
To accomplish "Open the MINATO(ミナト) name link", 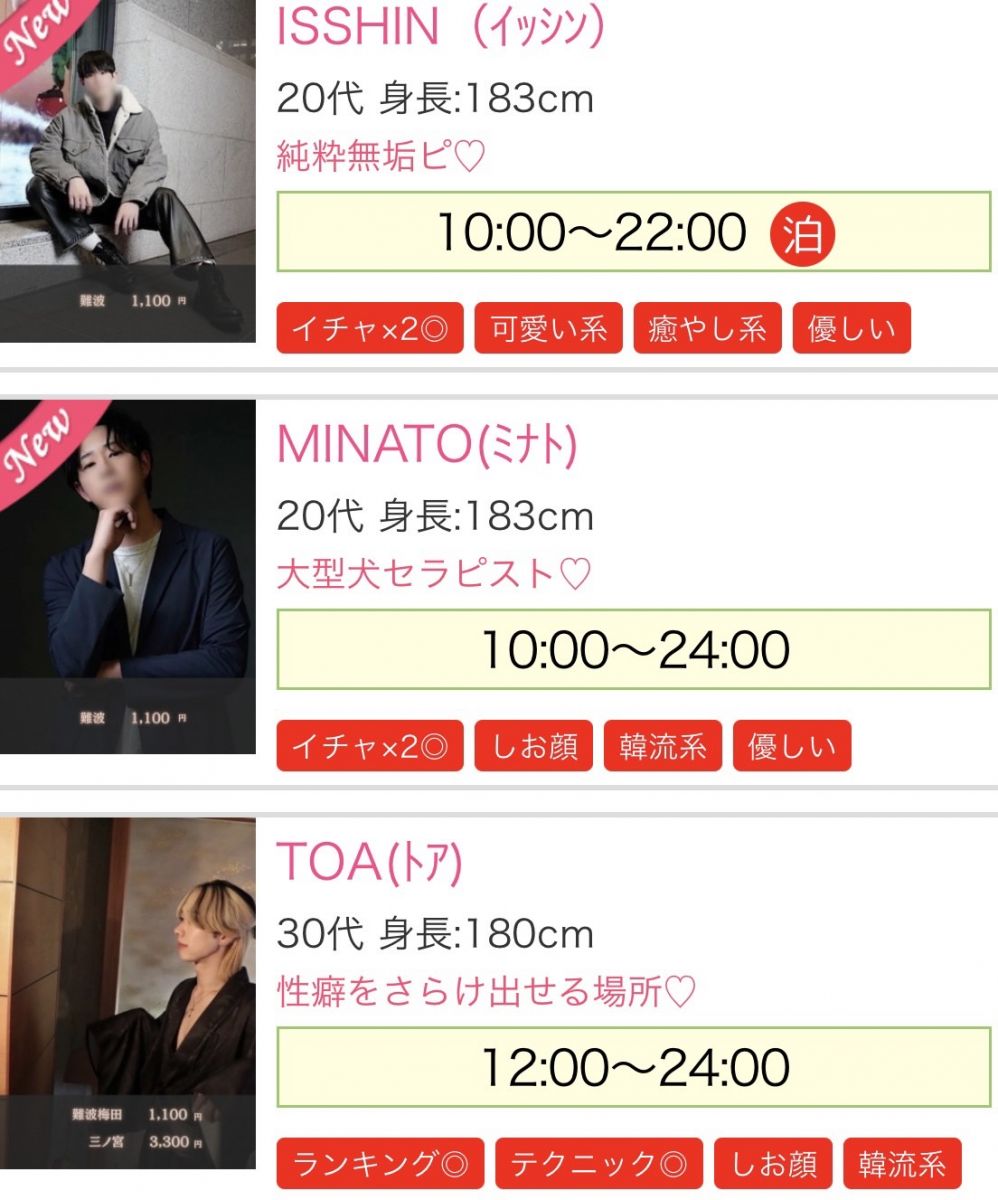I will pos(427,445).
